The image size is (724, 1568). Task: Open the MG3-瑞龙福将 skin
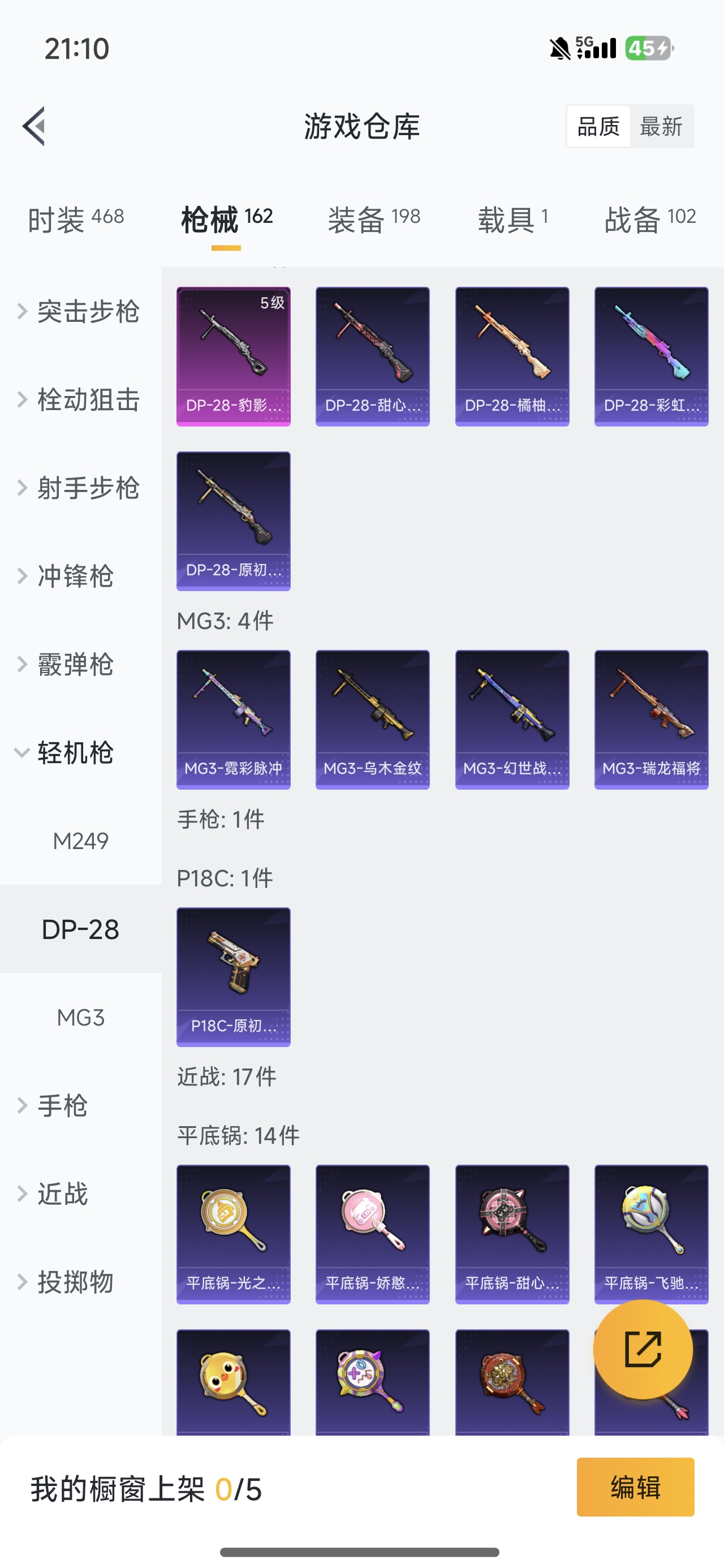[x=651, y=719]
